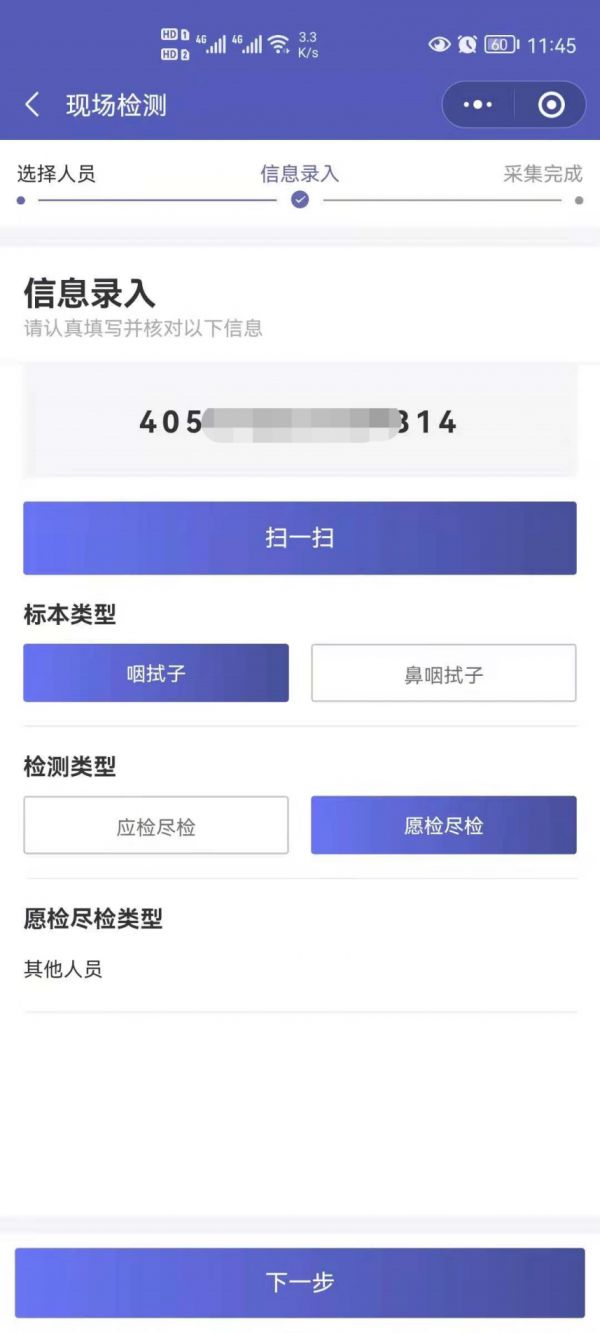The image size is (600, 1333).
Task: Go back from 现场检测 page
Action: (32, 105)
